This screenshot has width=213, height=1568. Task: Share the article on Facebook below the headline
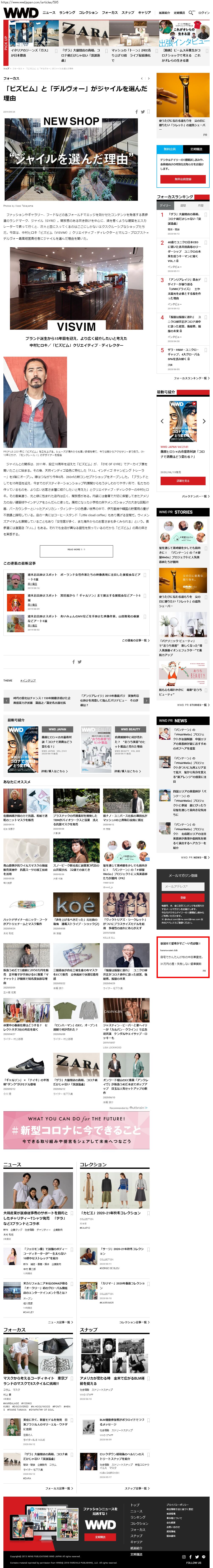click(136, 112)
